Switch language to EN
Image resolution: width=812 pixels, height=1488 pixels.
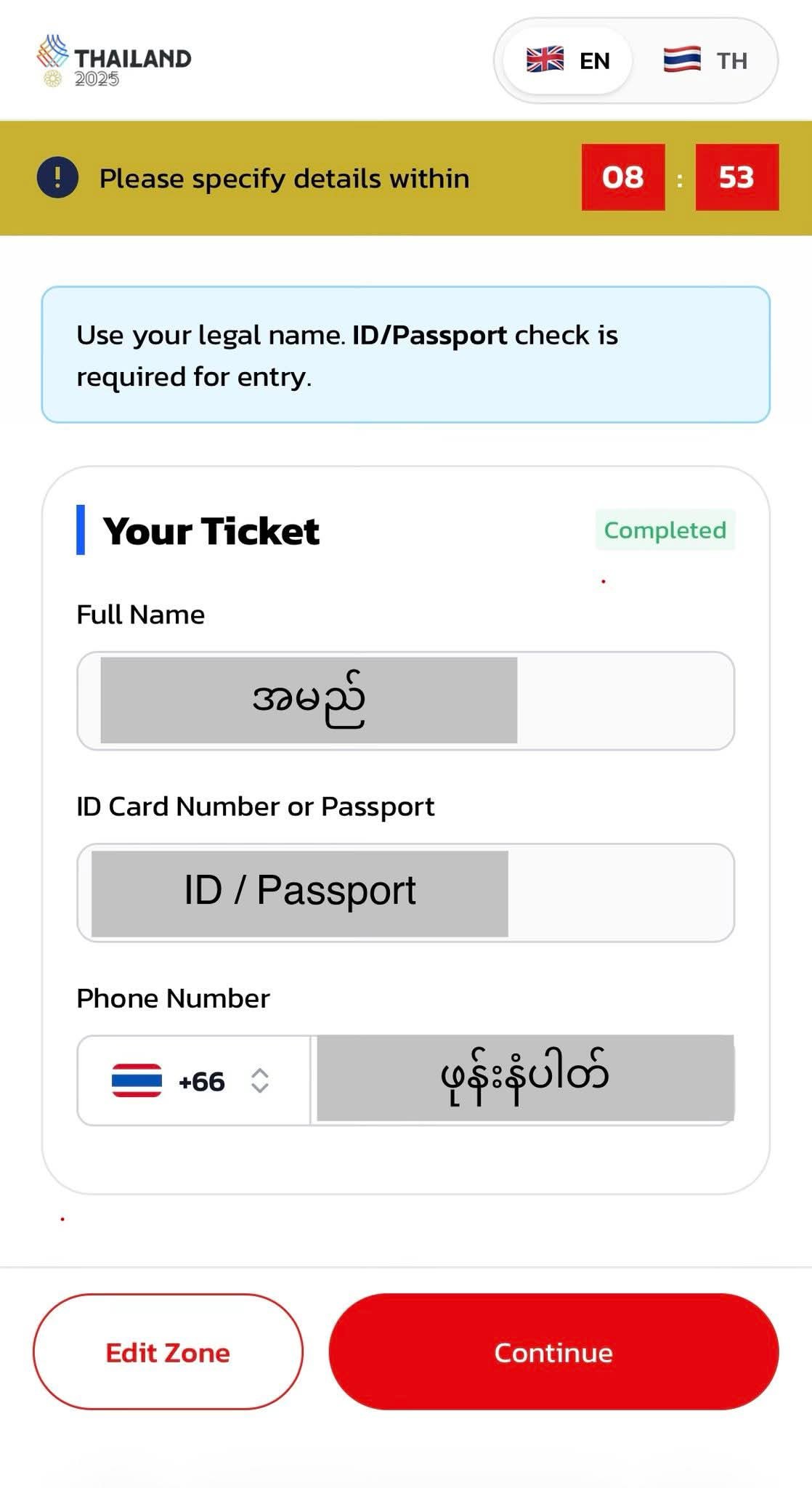coord(567,60)
